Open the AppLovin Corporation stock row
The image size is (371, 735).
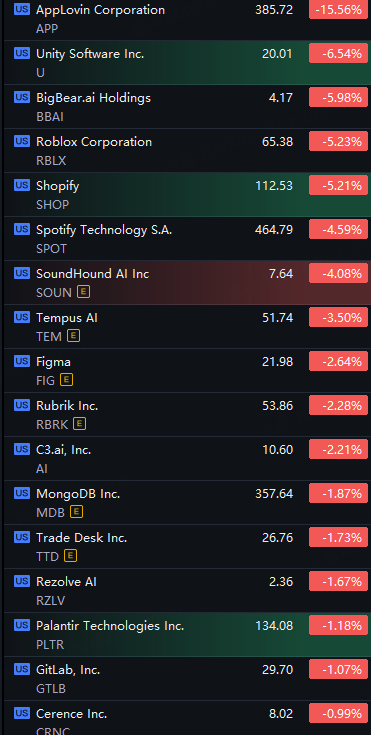(x=187, y=20)
